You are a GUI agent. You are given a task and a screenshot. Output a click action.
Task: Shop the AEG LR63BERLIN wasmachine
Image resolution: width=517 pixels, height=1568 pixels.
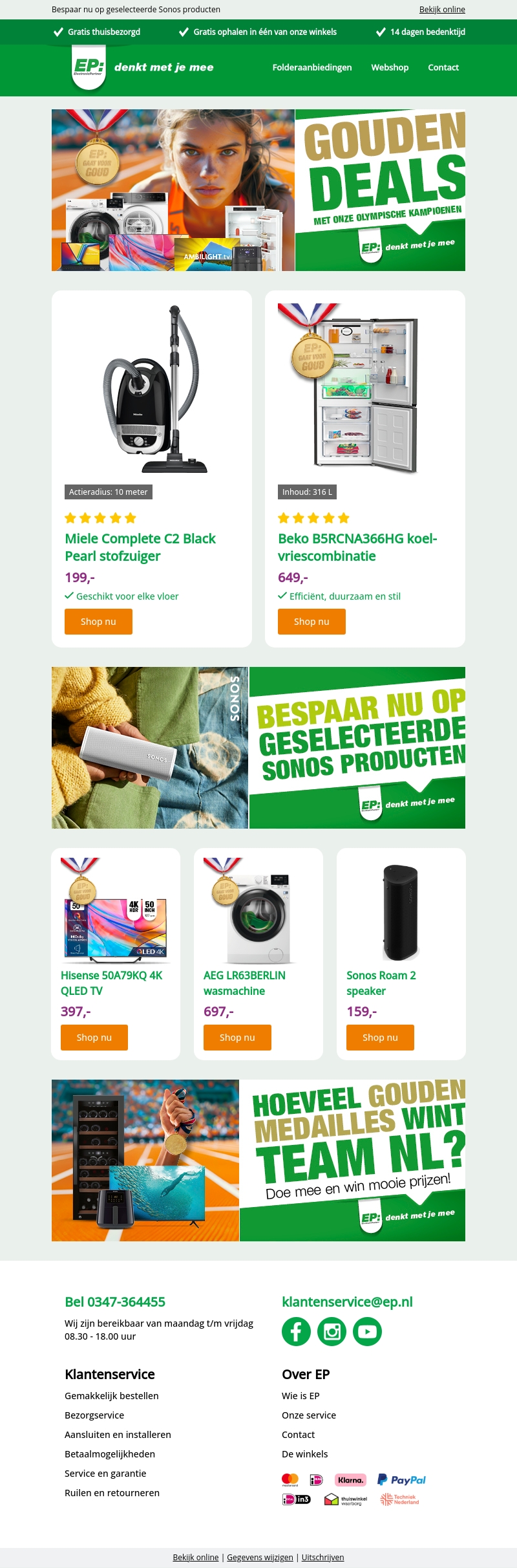237,1038
